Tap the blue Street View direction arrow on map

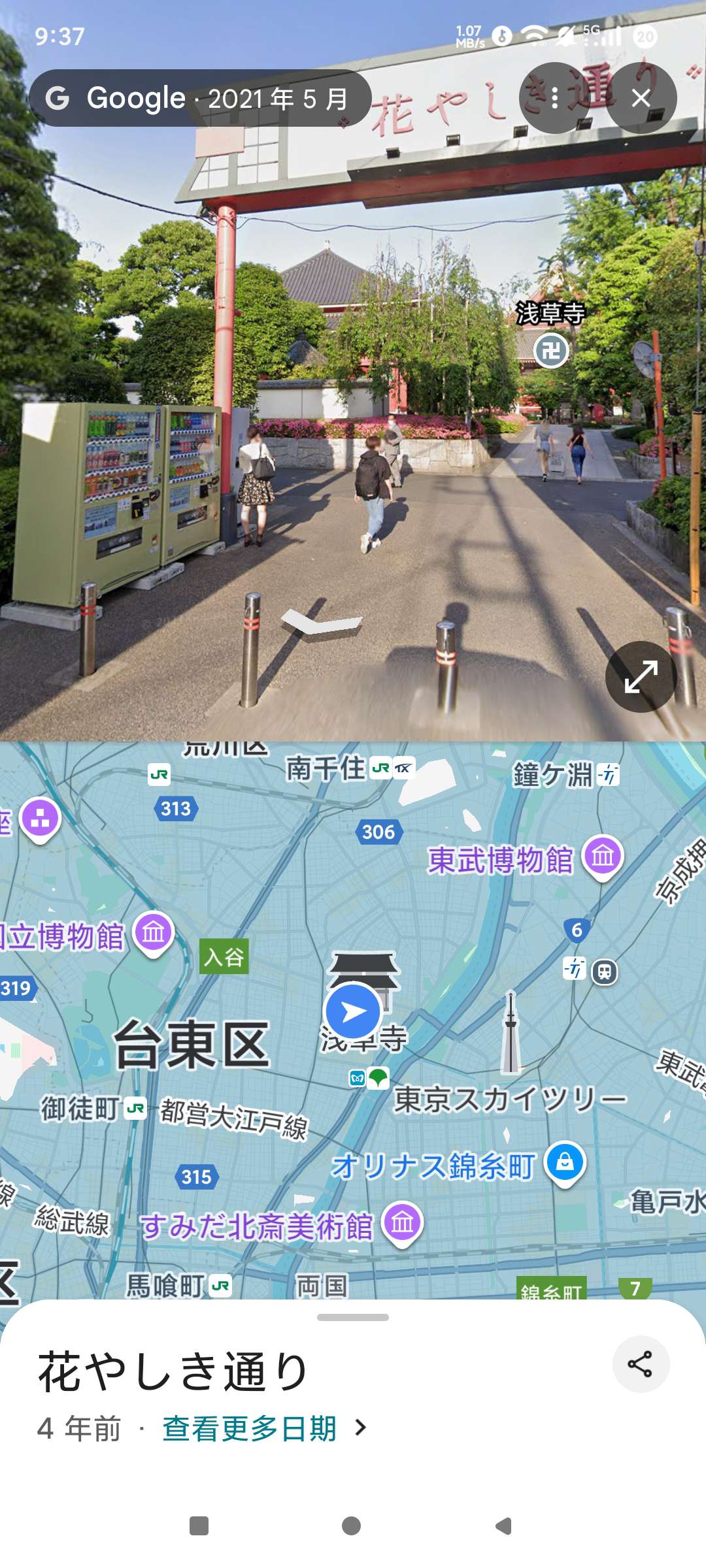tap(353, 1011)
